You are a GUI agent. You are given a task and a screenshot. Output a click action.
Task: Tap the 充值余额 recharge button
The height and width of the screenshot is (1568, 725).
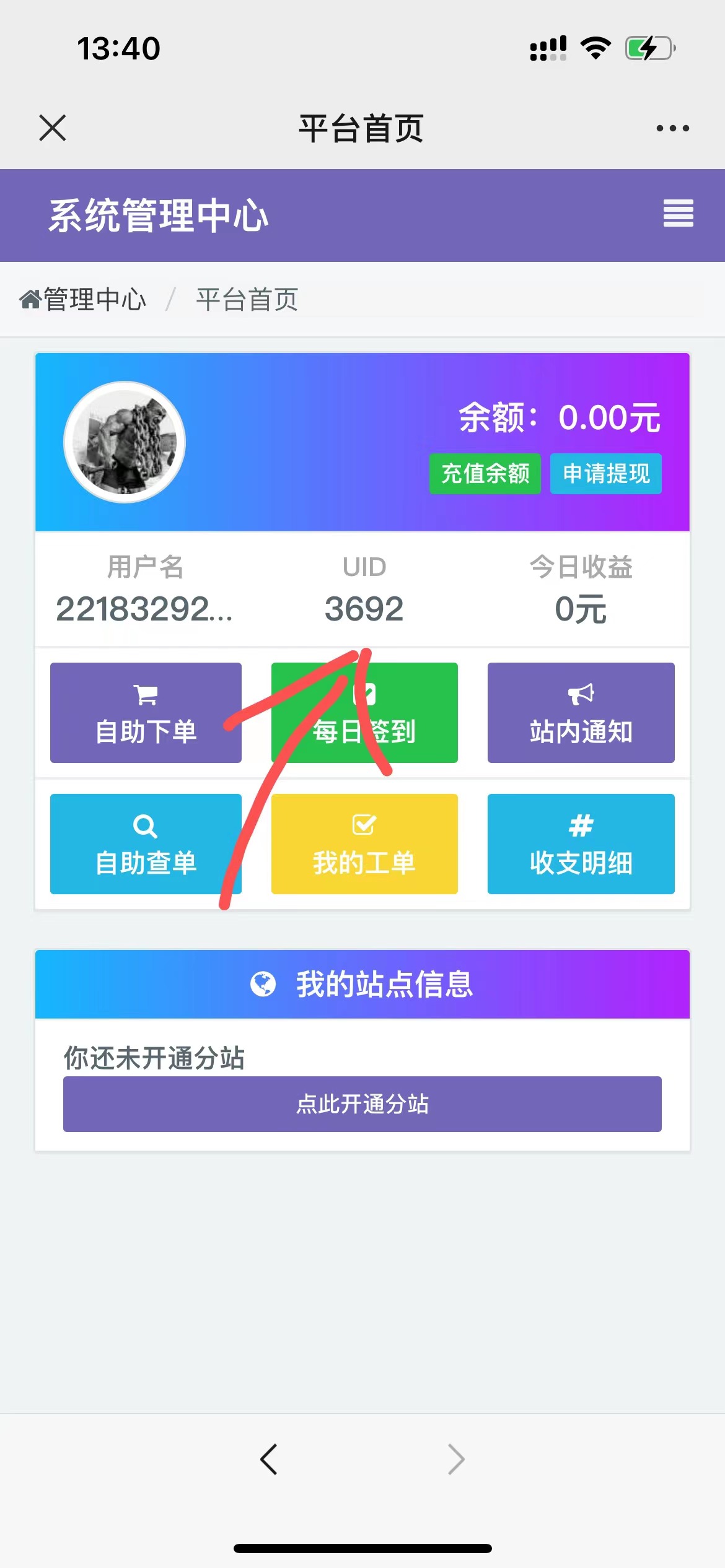pos(485,474)
